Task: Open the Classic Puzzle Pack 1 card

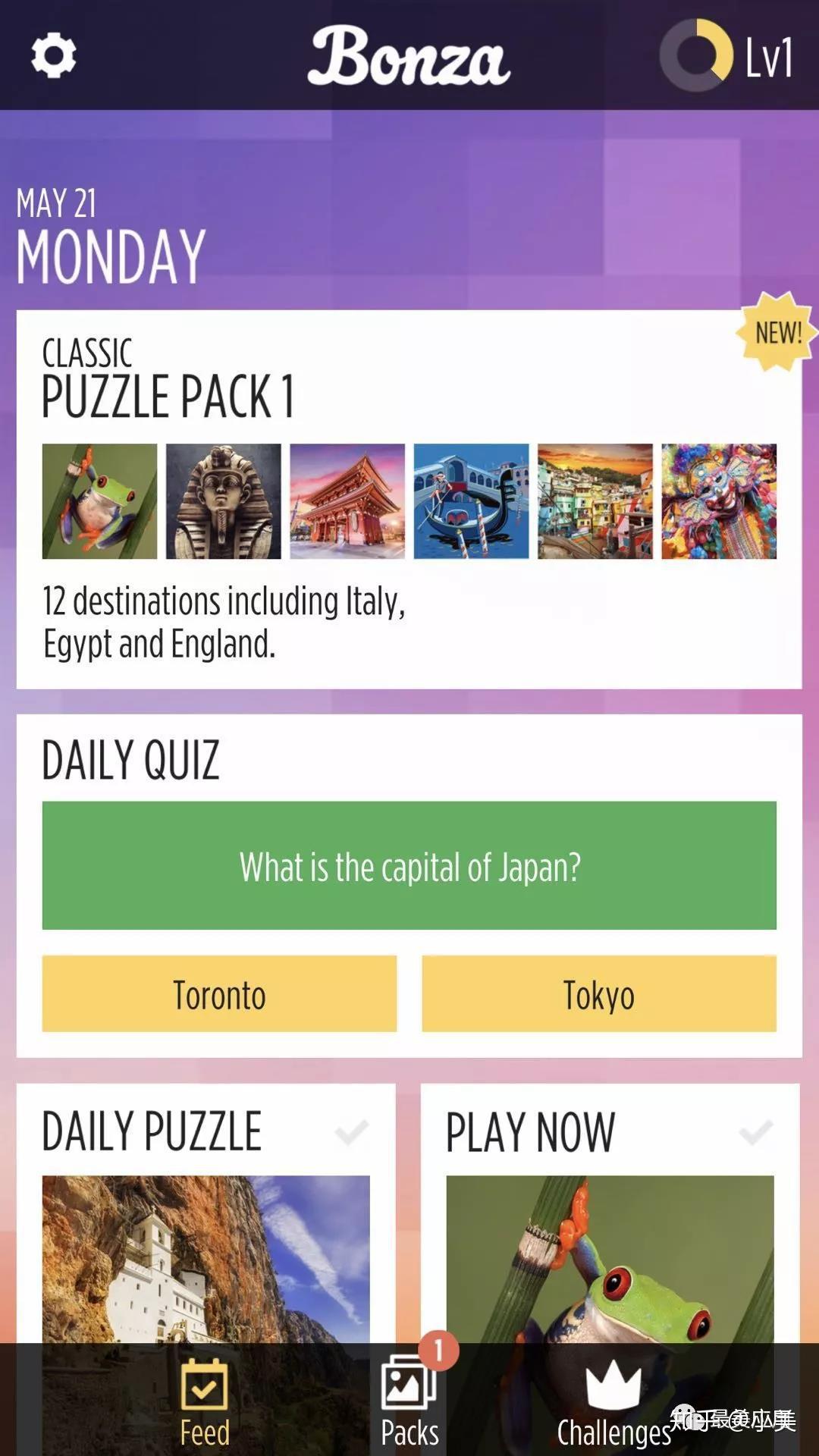Action: coord(409,499)
